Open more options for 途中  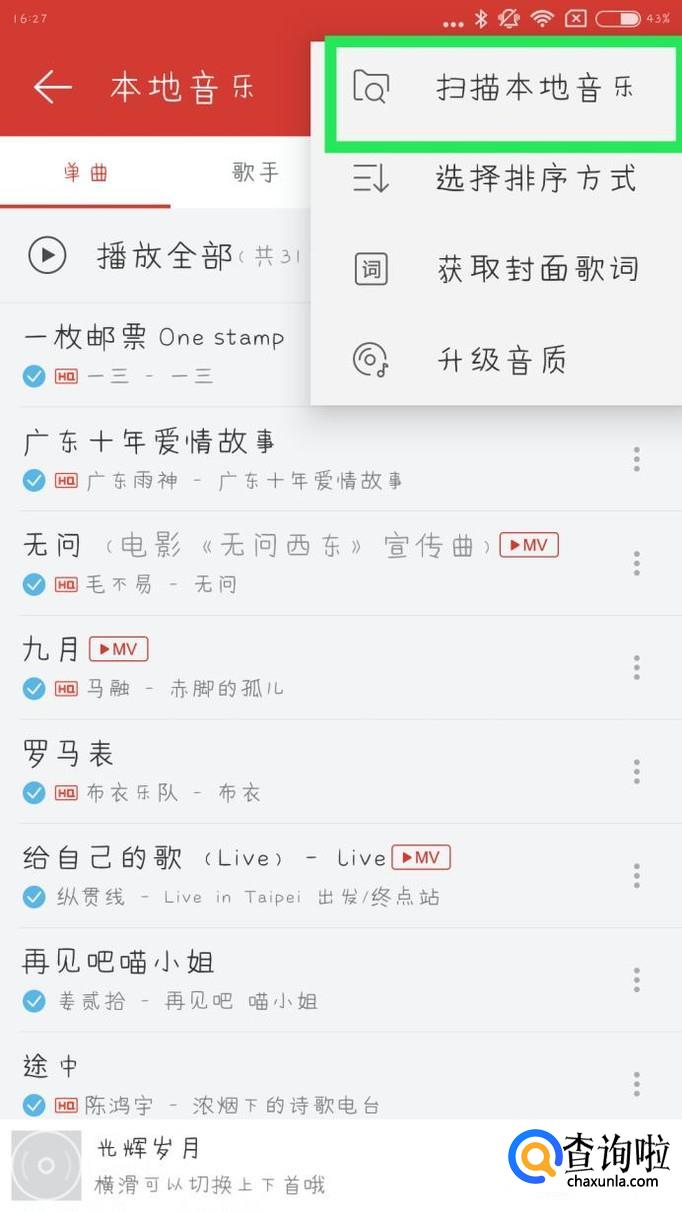pos(636,1083)
